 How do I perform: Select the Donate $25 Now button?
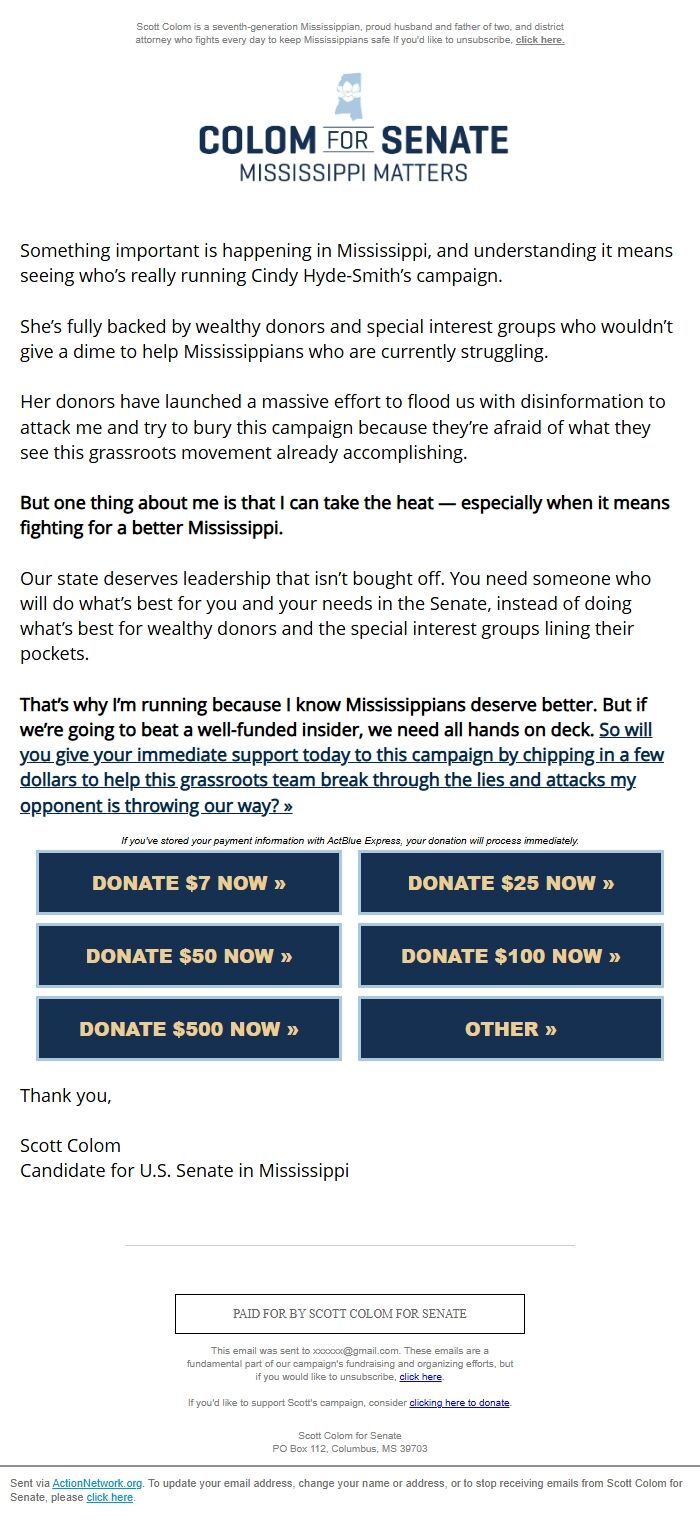pyautogui.click(x=511, y=883)
